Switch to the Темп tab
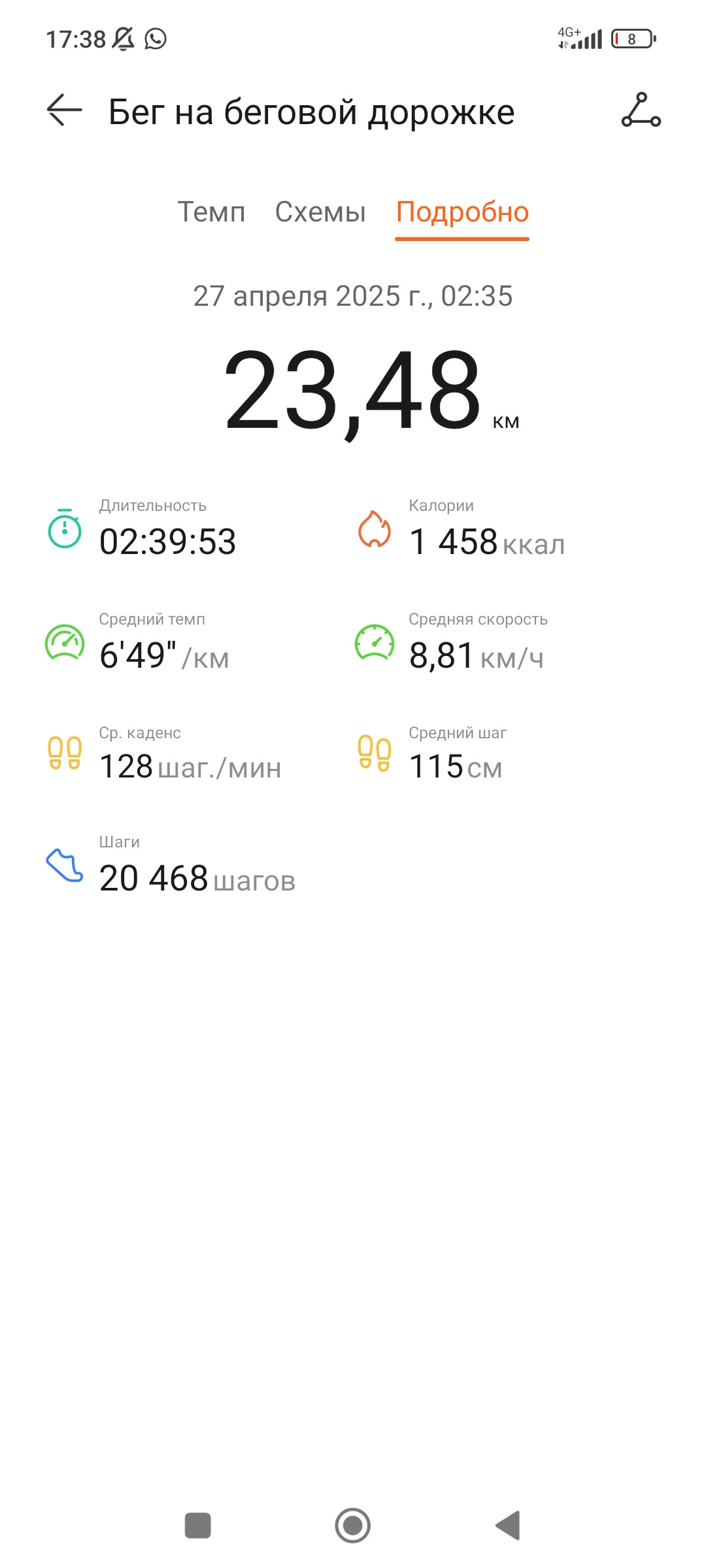This screenshot has height=1568, width=706. click(211, 212)
